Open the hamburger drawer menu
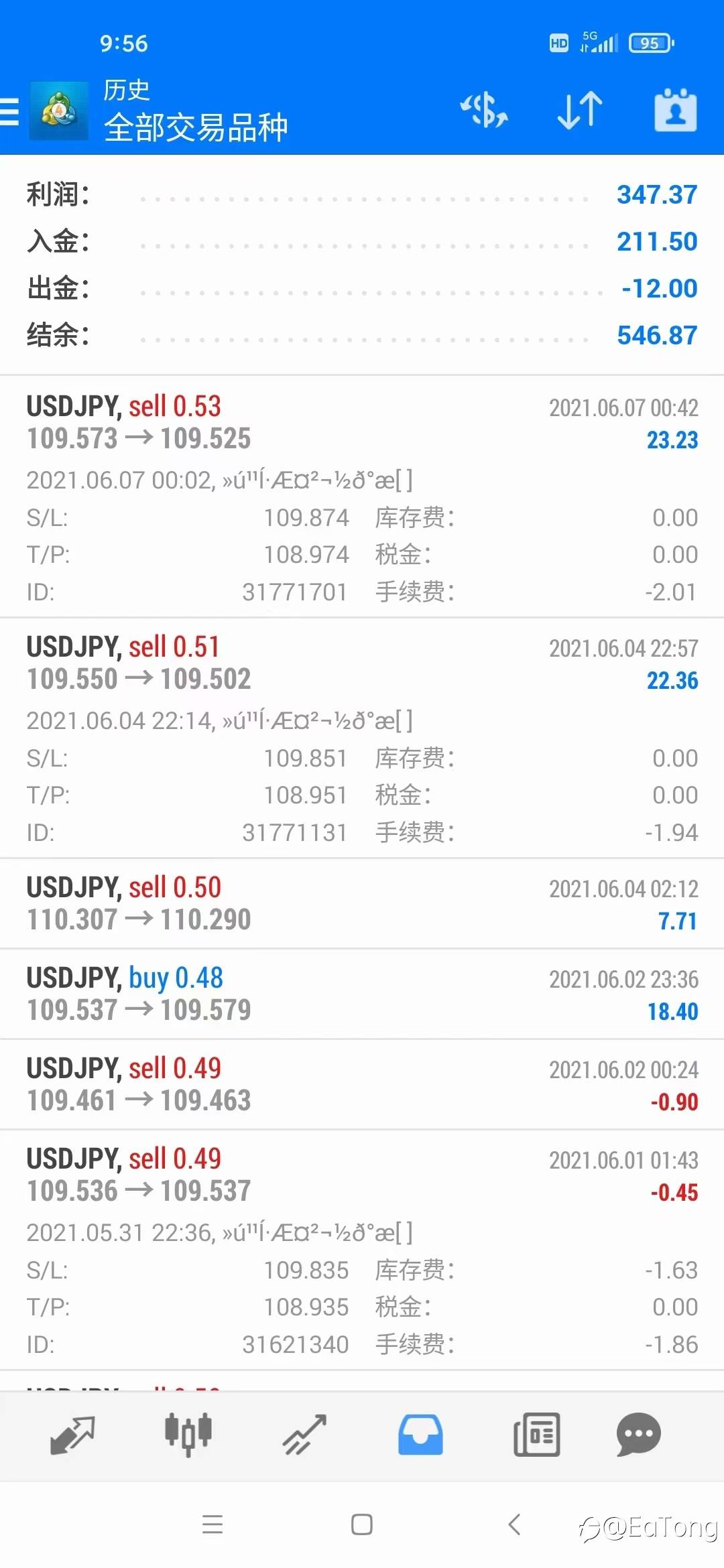Viewport: 724px width, 1568px height. tap(9, 111)
